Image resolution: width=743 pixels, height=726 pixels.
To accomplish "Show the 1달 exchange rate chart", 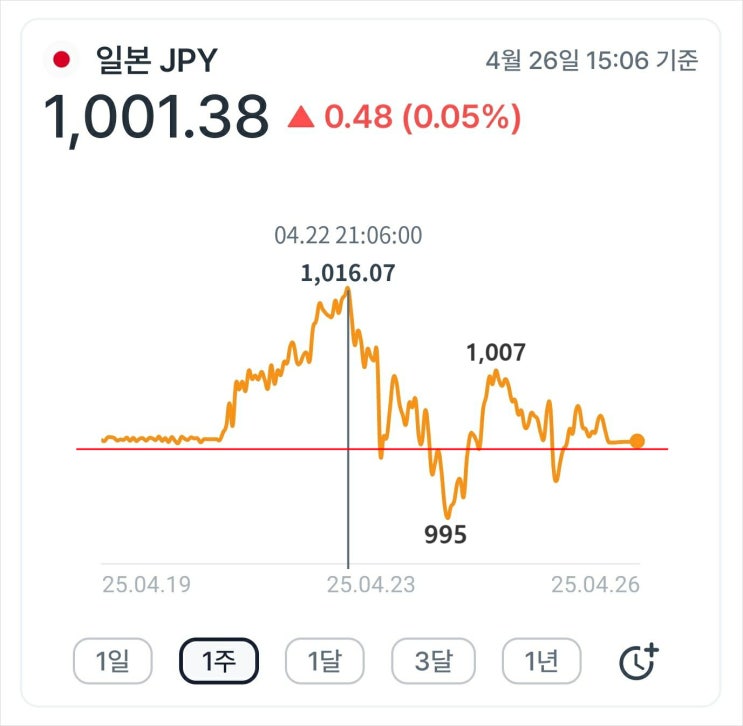I will 324,661.
